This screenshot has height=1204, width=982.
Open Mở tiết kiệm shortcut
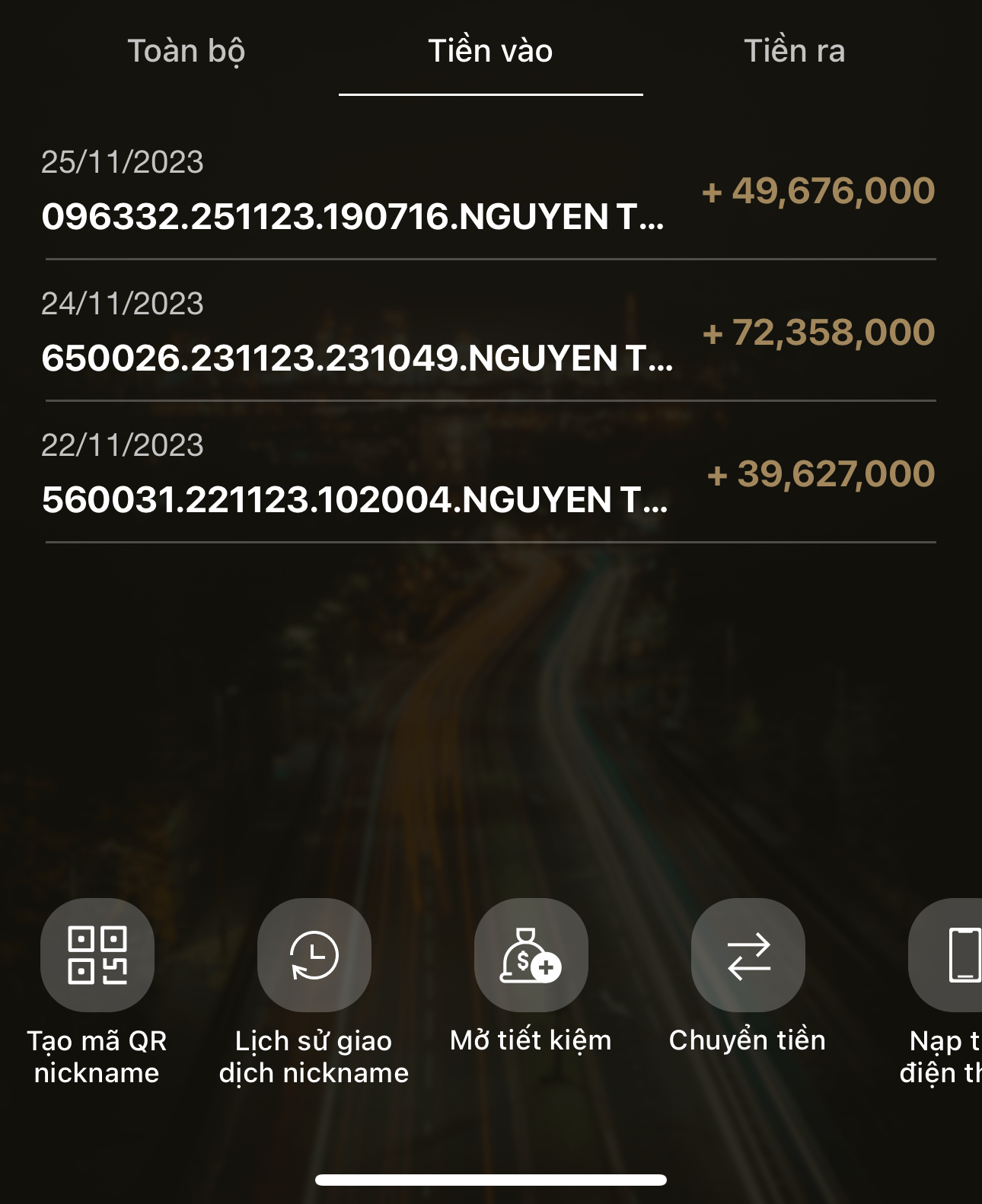(x=531, y=955)
